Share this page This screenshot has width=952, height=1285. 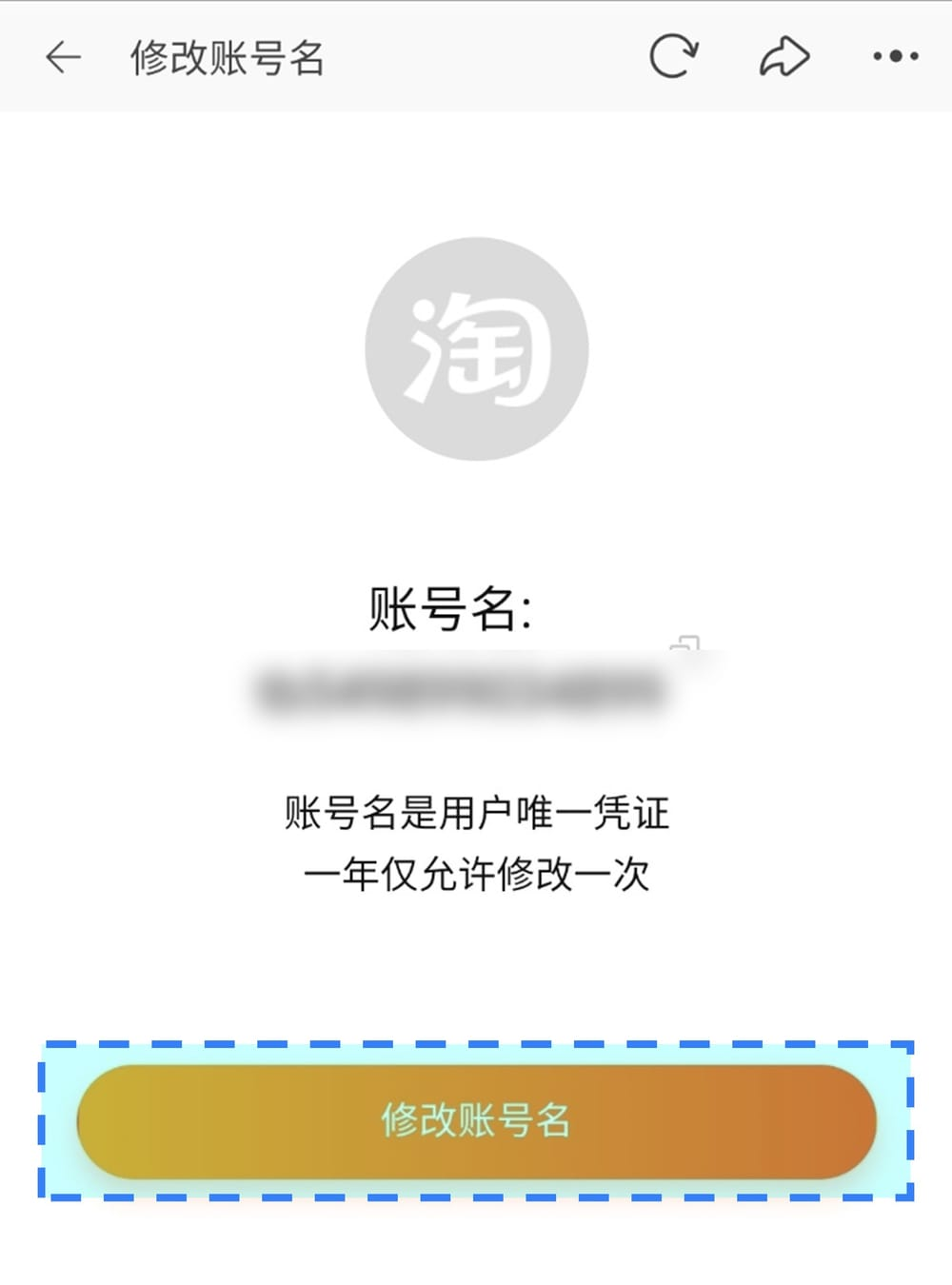tap(783, 57)
